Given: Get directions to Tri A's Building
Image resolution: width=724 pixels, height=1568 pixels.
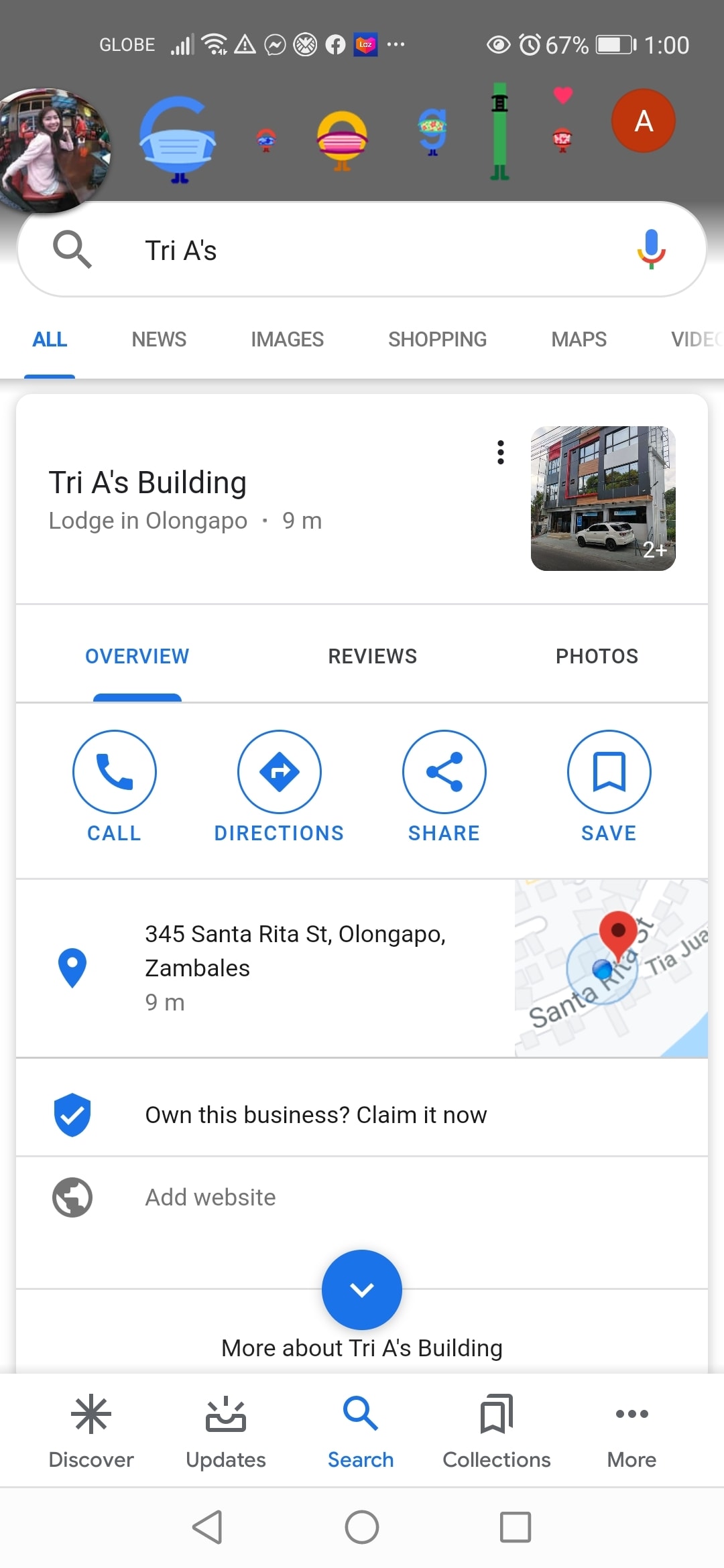Looking at the screenshot, I should pos(279,787).
